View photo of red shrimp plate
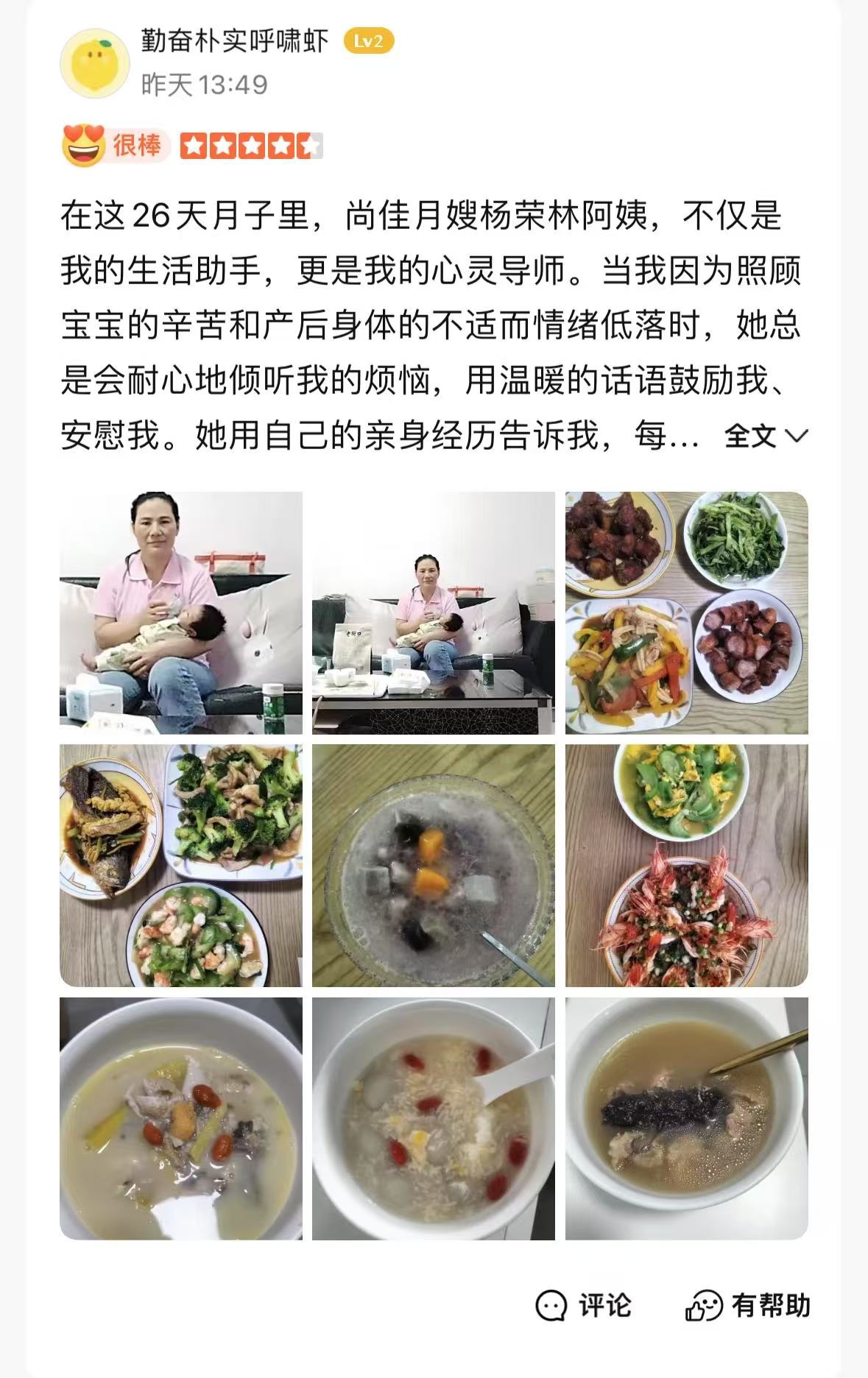Image resolution: width=868 pixels, height=1378 pixels. click(x=686, y=865)
